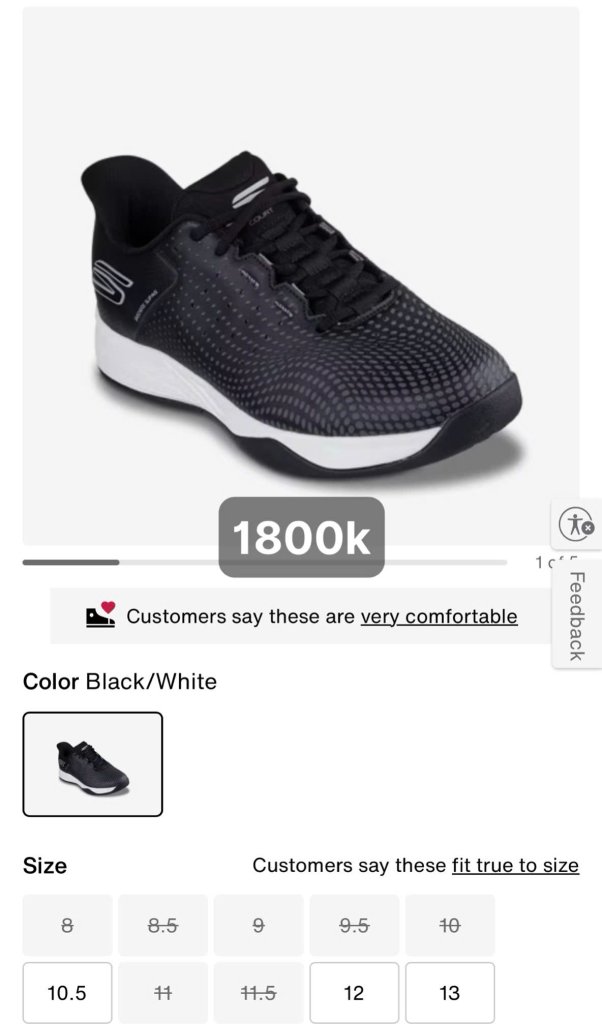602x1024 pixels.
Task: Follow the "very comfortable" link
Action: click(x=439, y=616)
